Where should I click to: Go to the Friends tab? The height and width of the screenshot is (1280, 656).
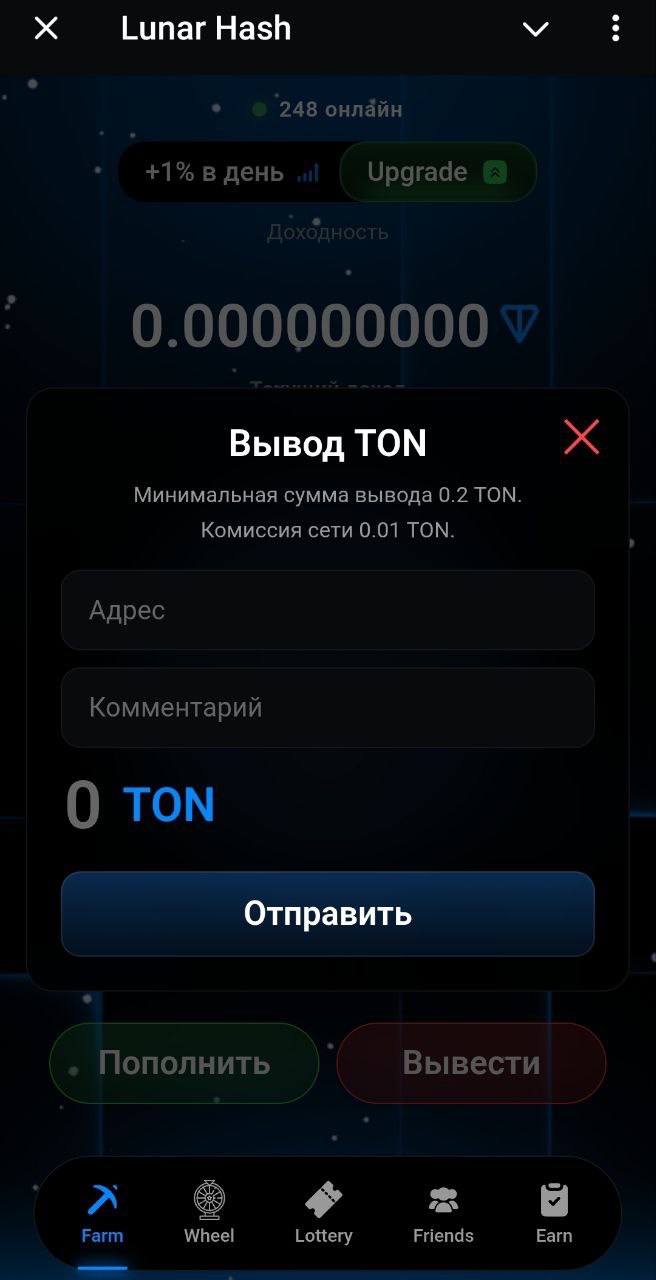tap(443, 1213)
